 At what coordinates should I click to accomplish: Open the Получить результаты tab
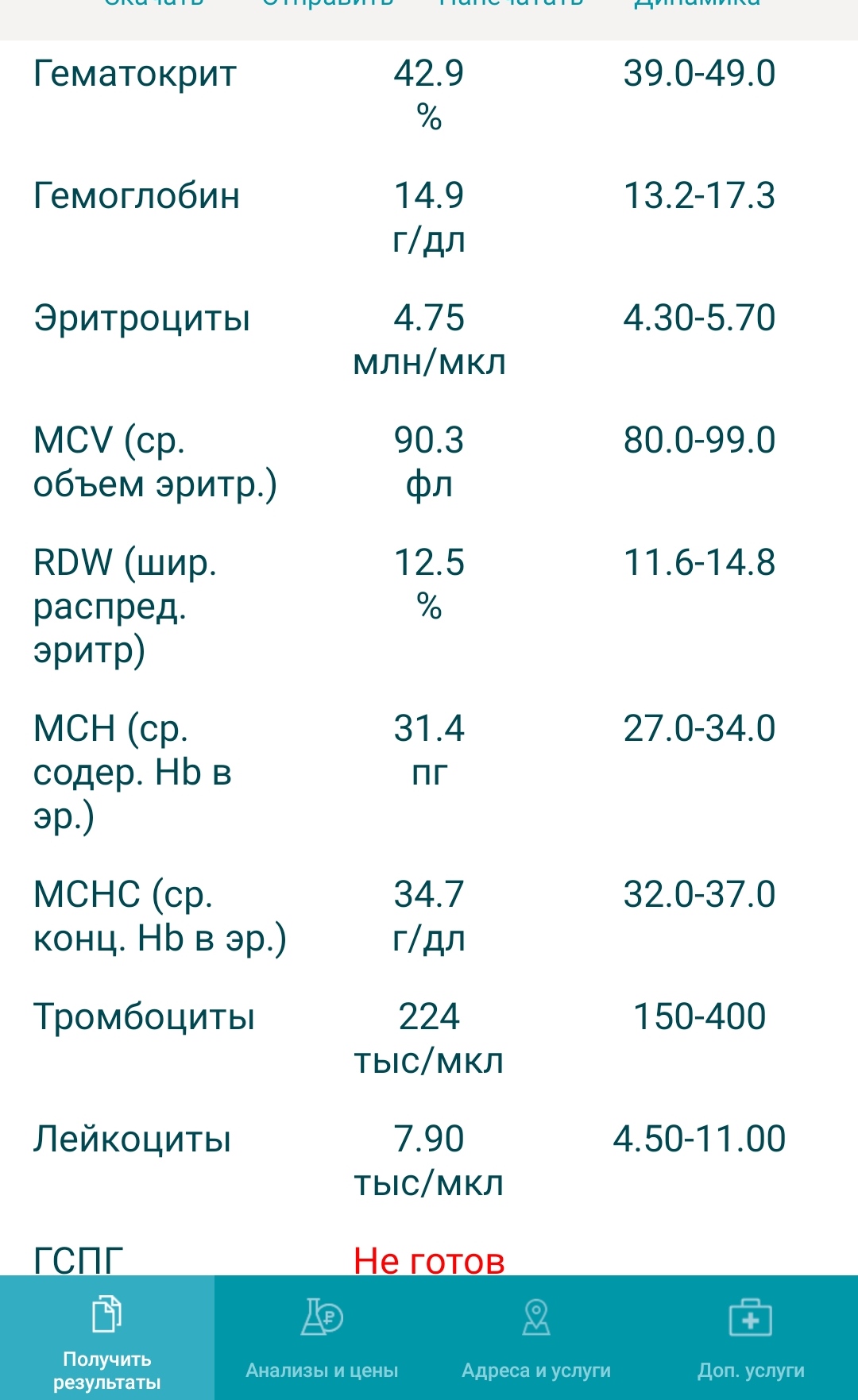click(x=107, y=1338)
